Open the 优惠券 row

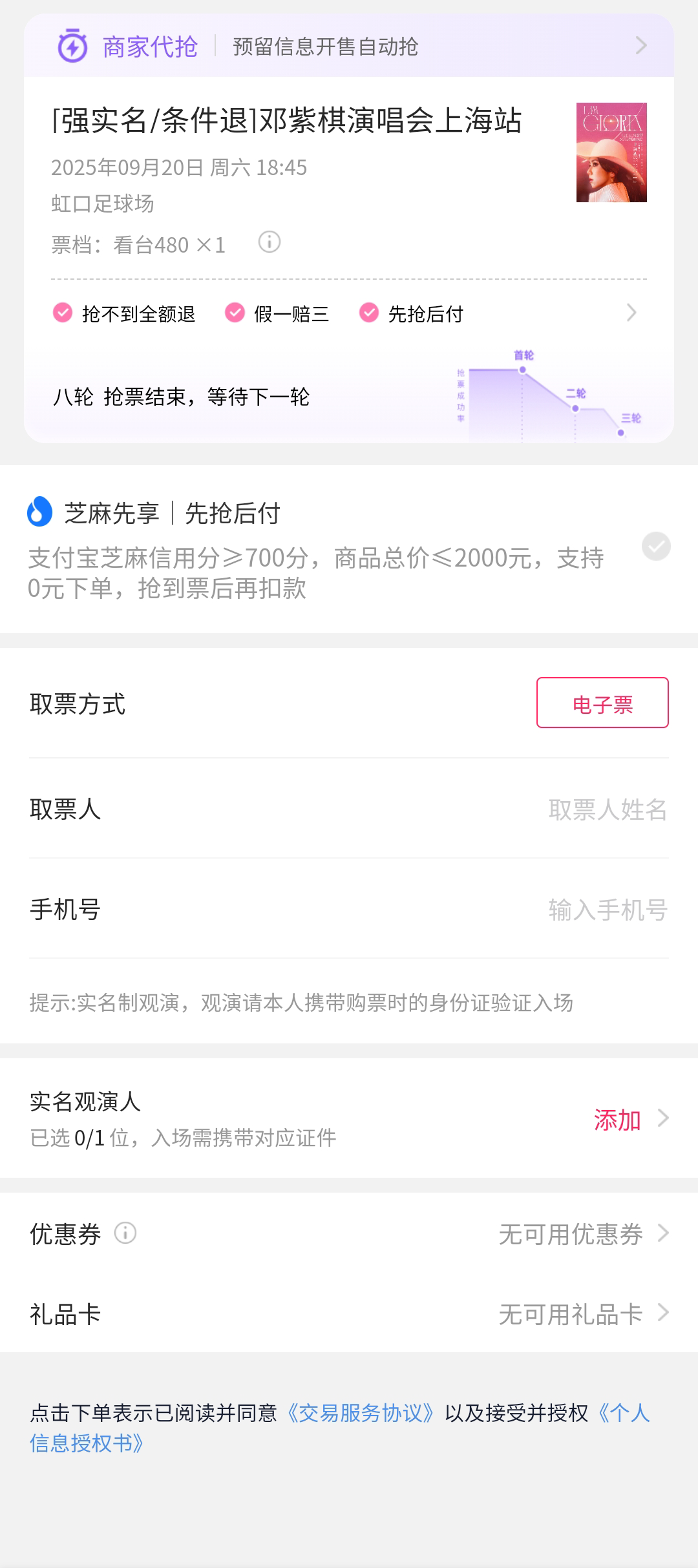click(x=582, y=1234)
